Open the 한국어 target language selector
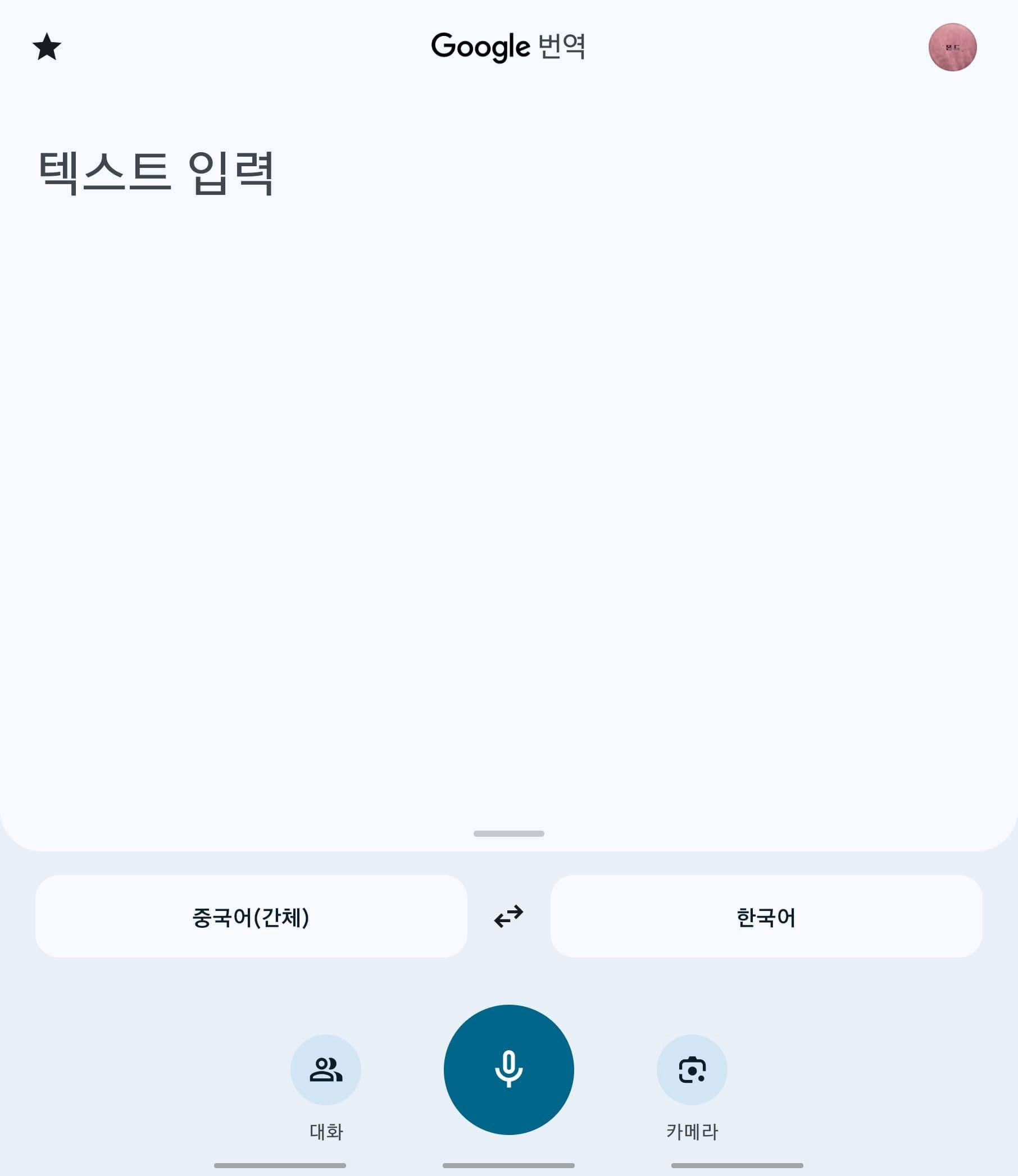This screenshot has height=1176, width=1018. click(766, 916)
